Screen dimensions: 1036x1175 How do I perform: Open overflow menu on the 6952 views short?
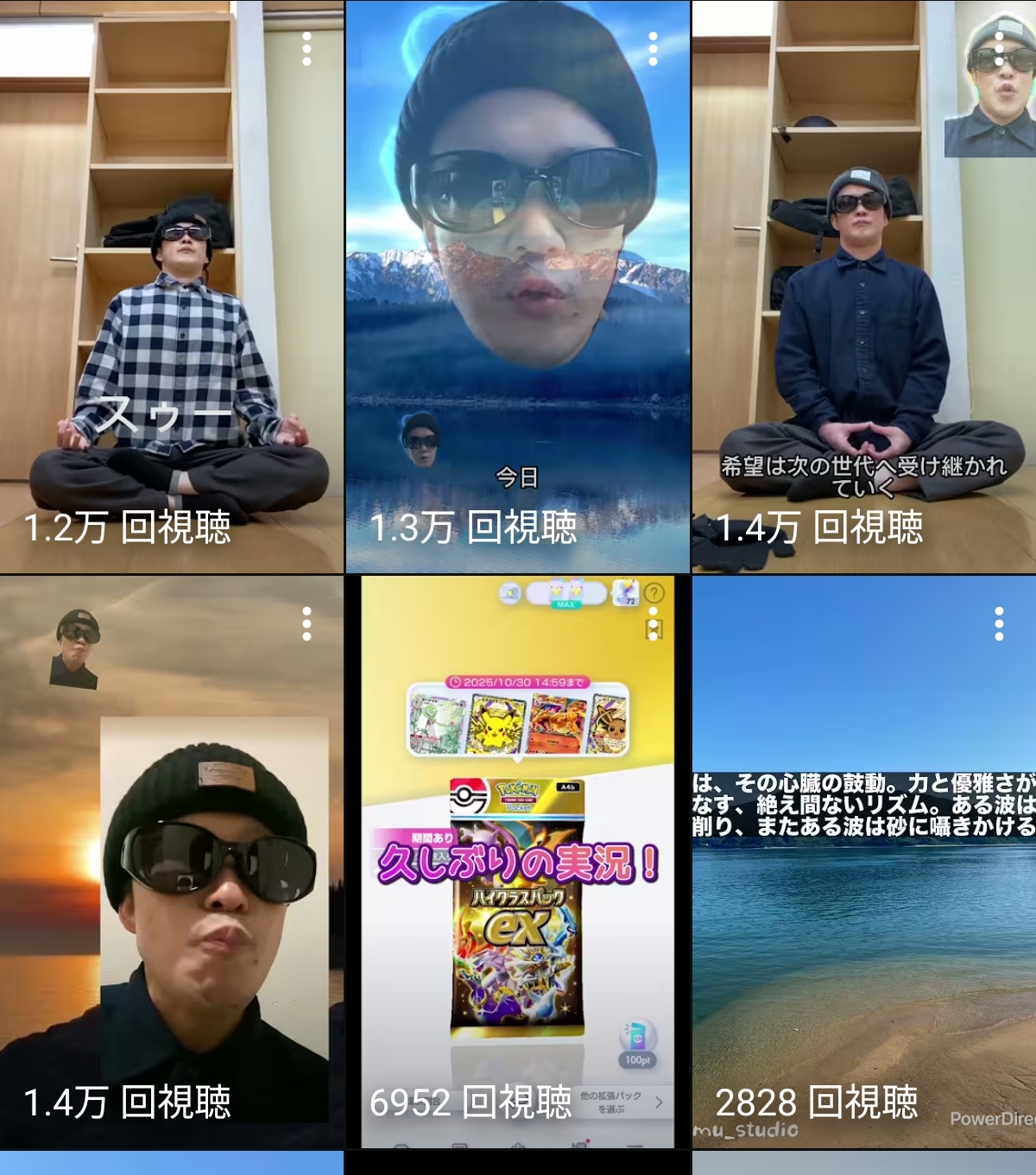coord(653,623)
